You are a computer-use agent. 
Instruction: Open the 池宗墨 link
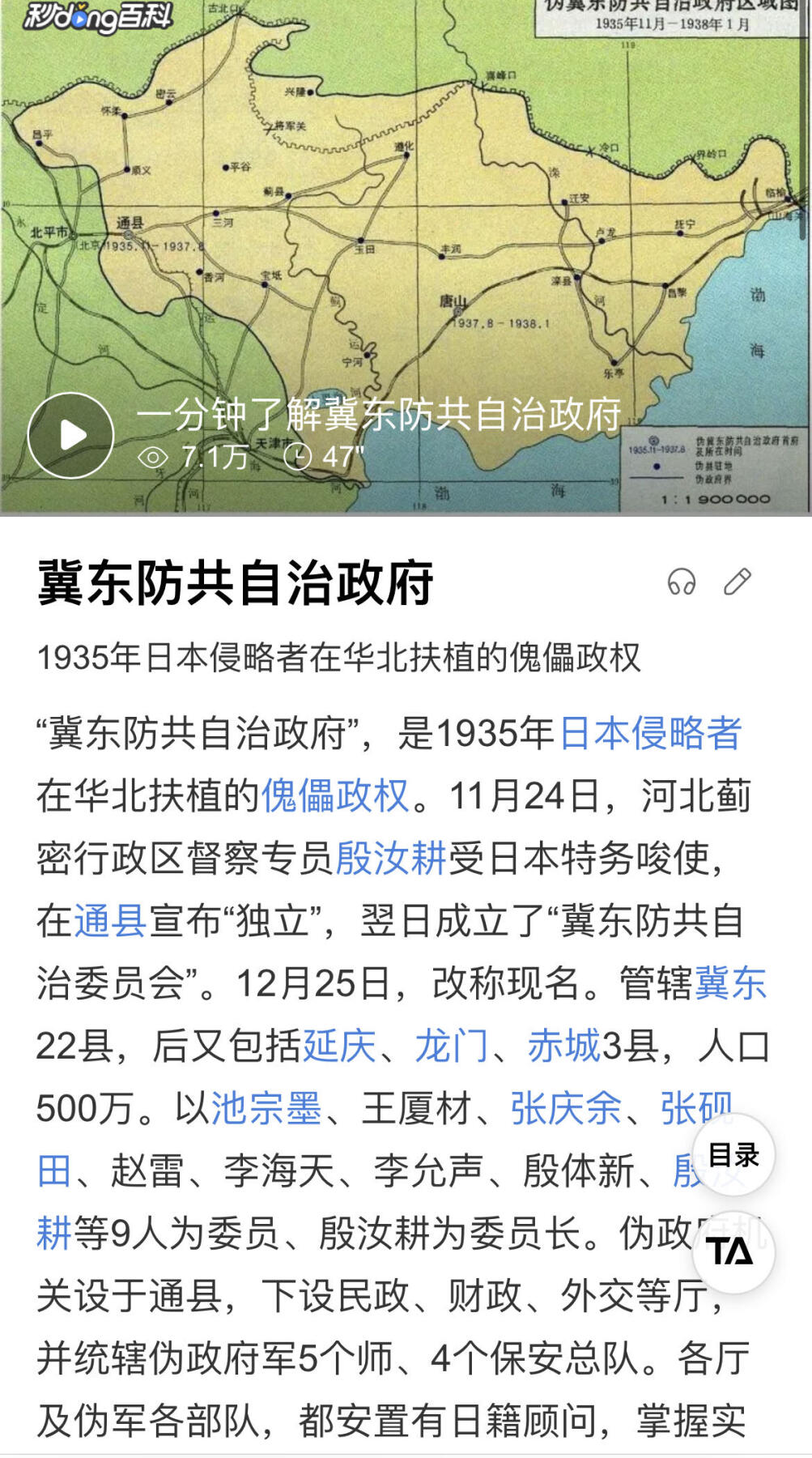pyautogui.click(x=266, y=1107)
